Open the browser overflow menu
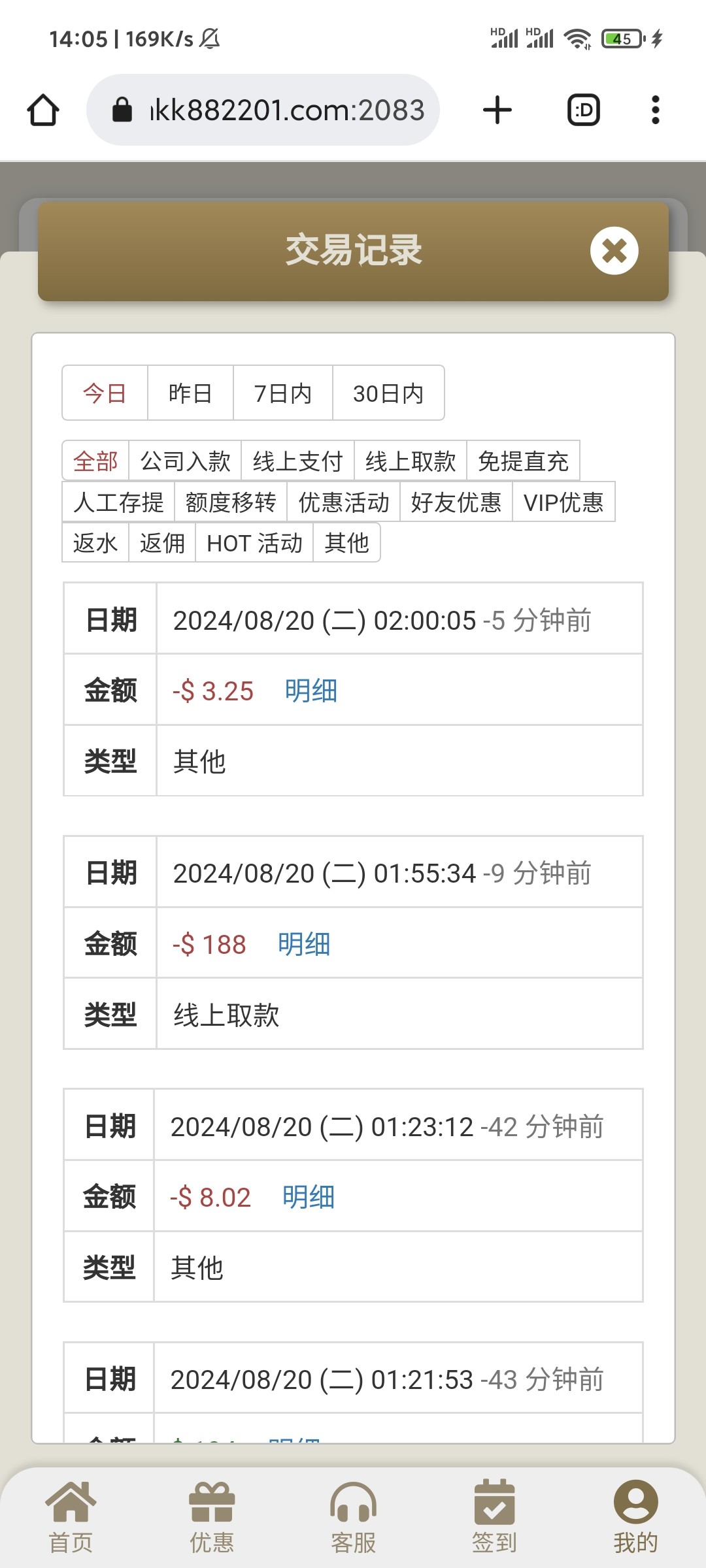 pos(656,110)
